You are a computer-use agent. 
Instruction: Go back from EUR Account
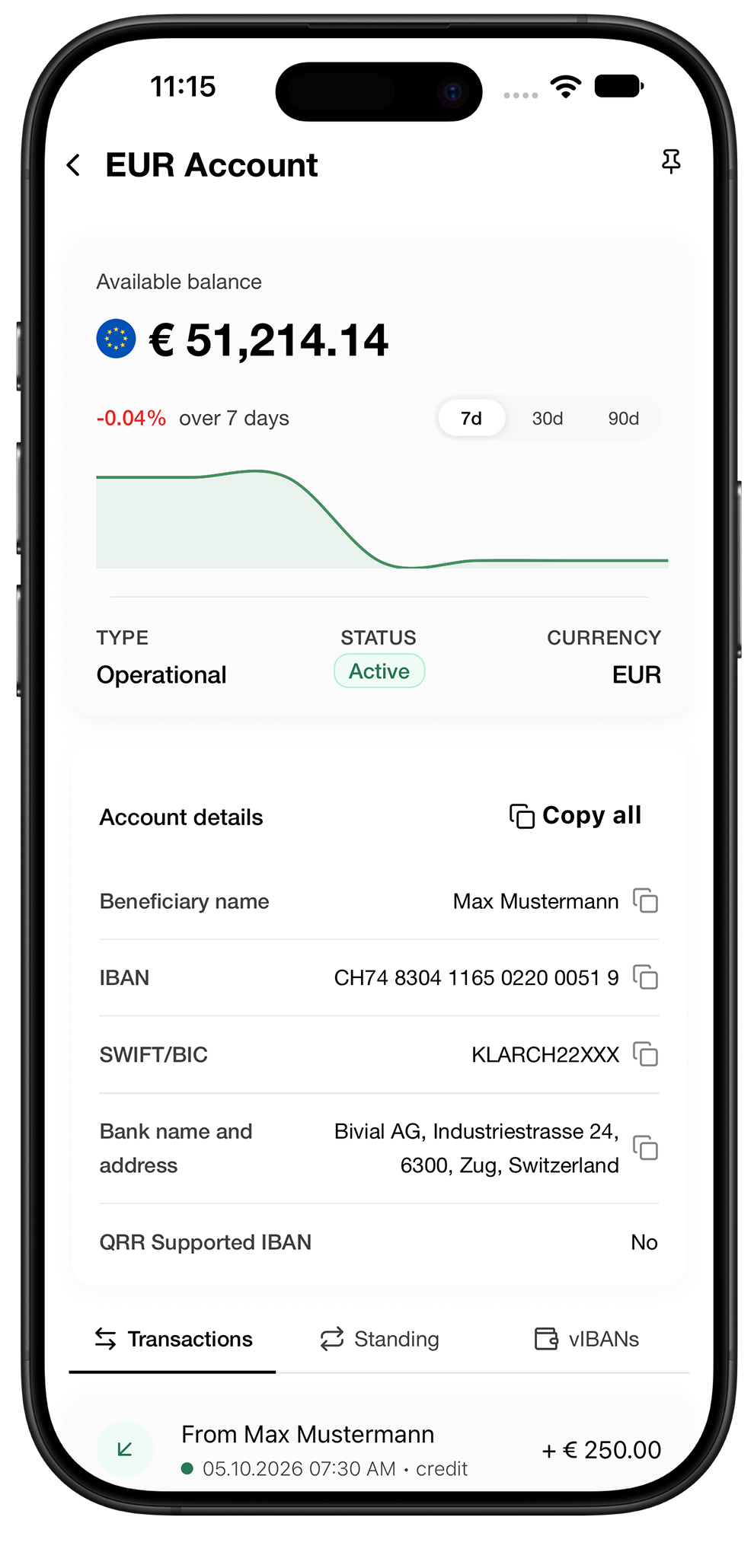tap(74, 165)
